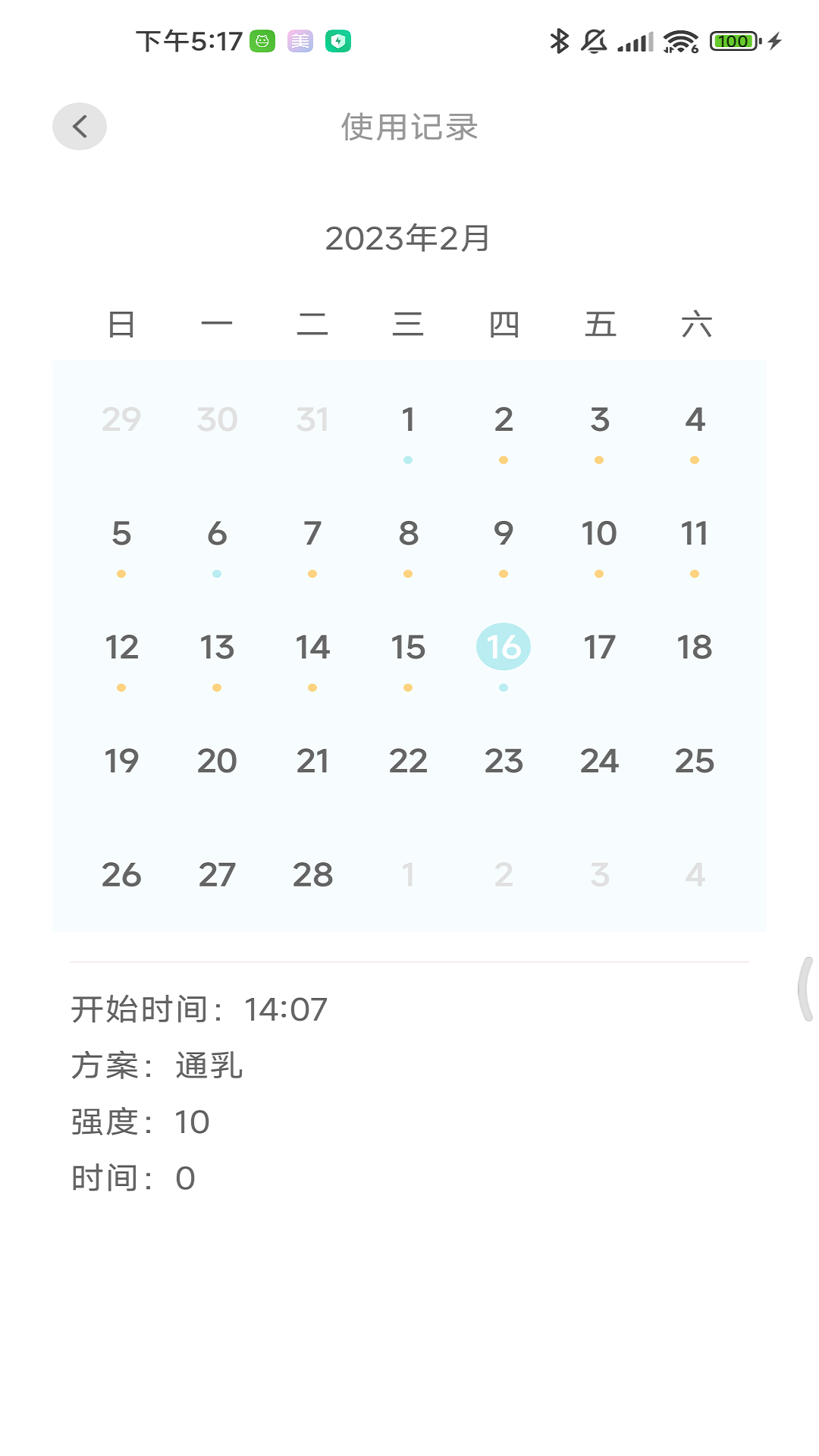Screen dimensions: 819x1456
Task: Select February 1 marked with blue dot
Action: [x=408, y=419]
